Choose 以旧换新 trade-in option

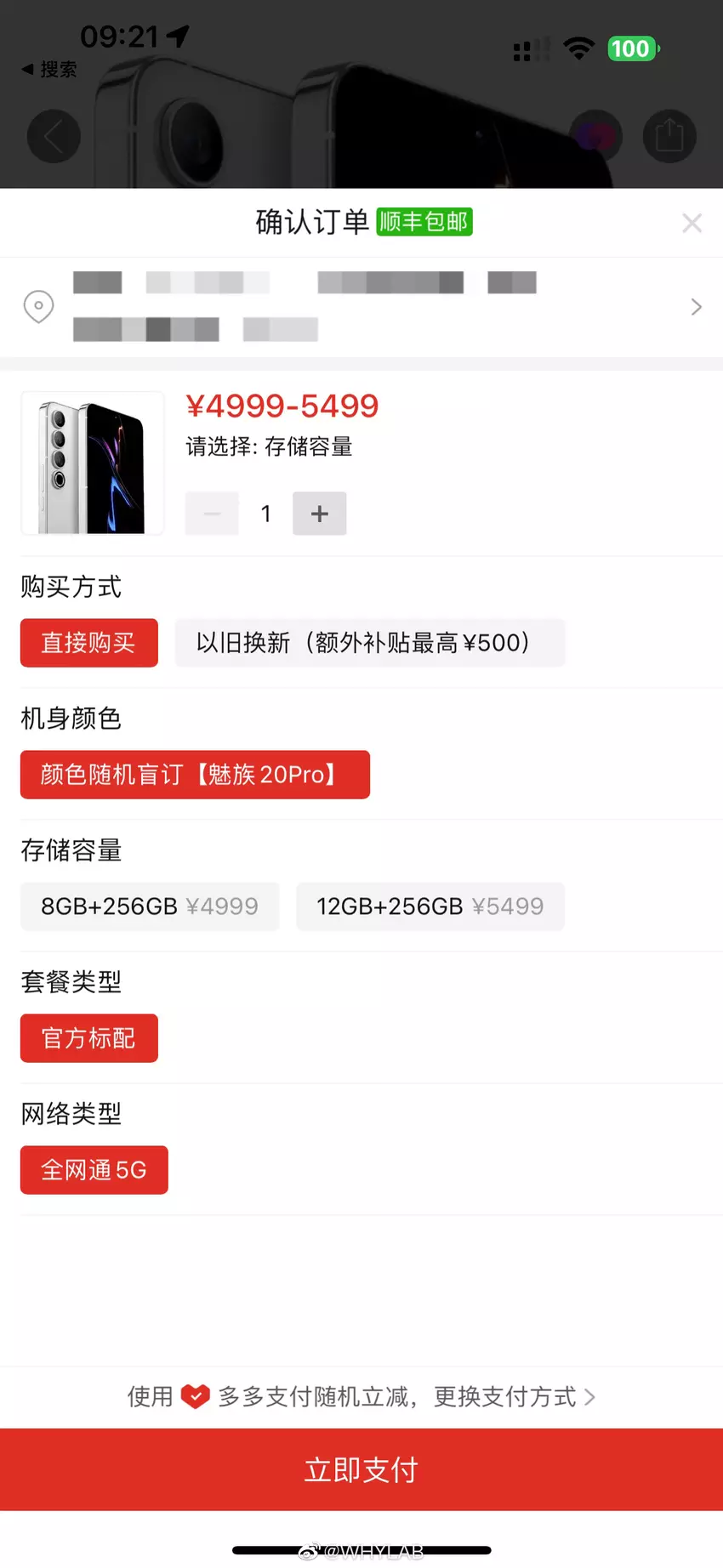coord(369,643)
